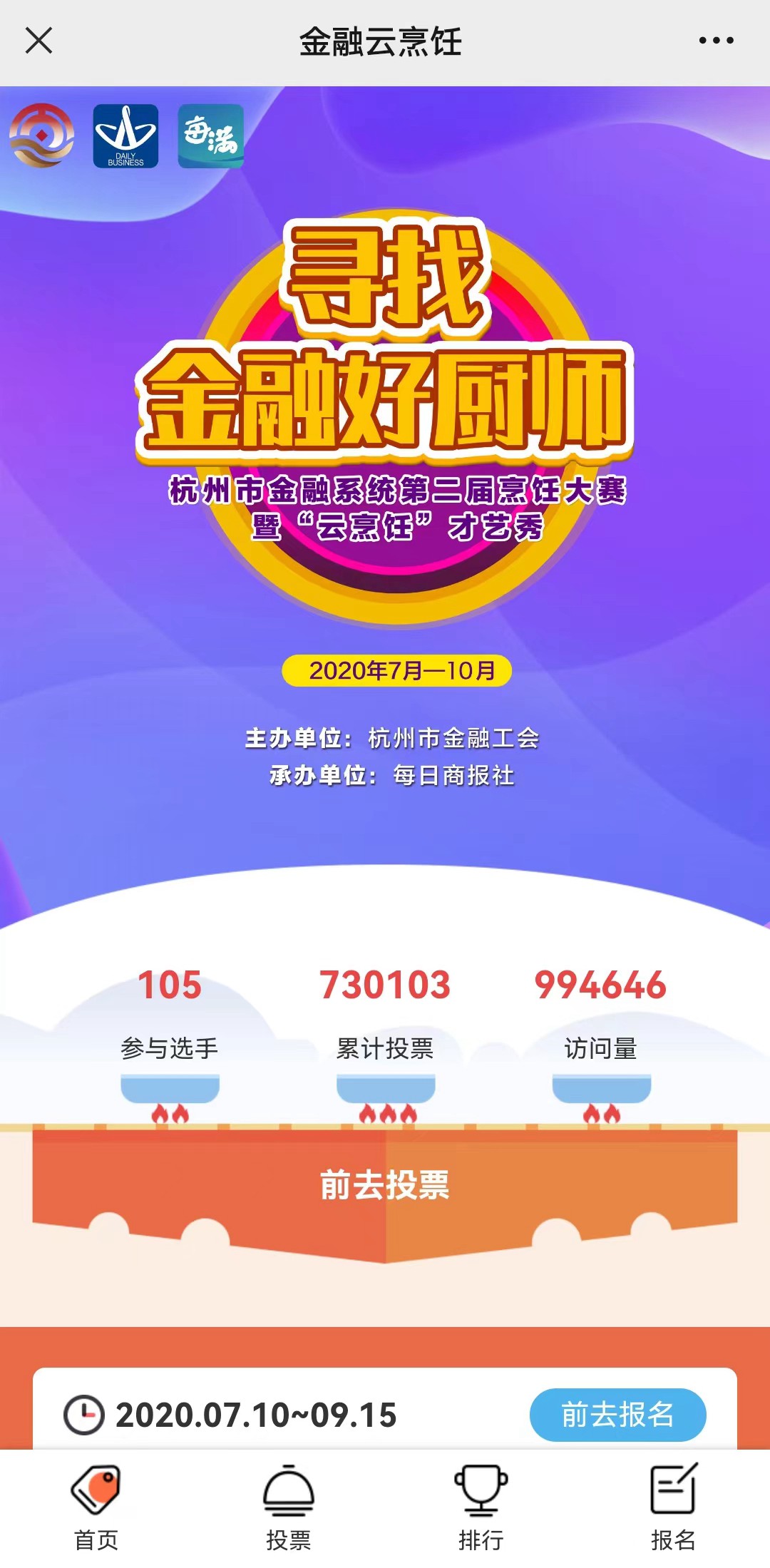Open the three-dot more options menu
Screen dimensions: 770x1568
[716, 41]
